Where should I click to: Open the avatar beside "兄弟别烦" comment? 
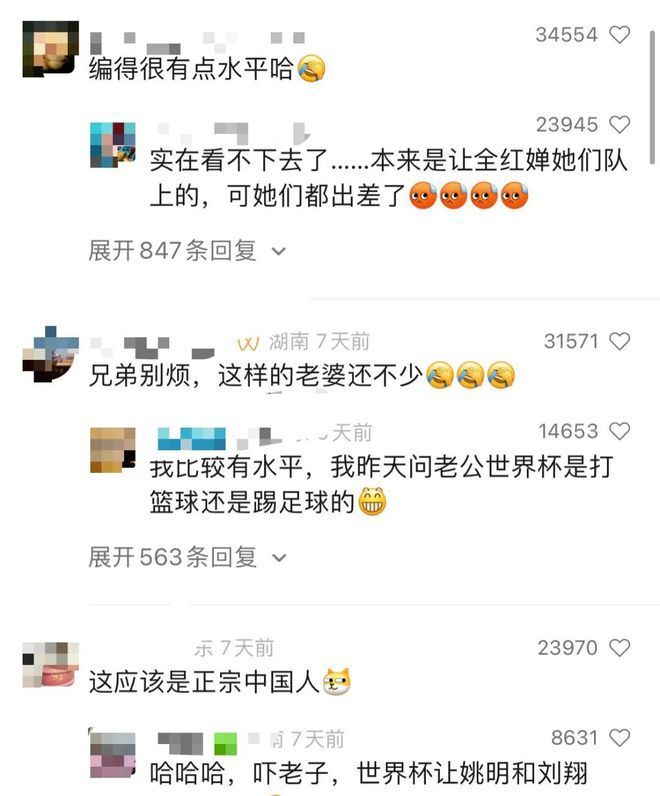(x=50, y=355)
